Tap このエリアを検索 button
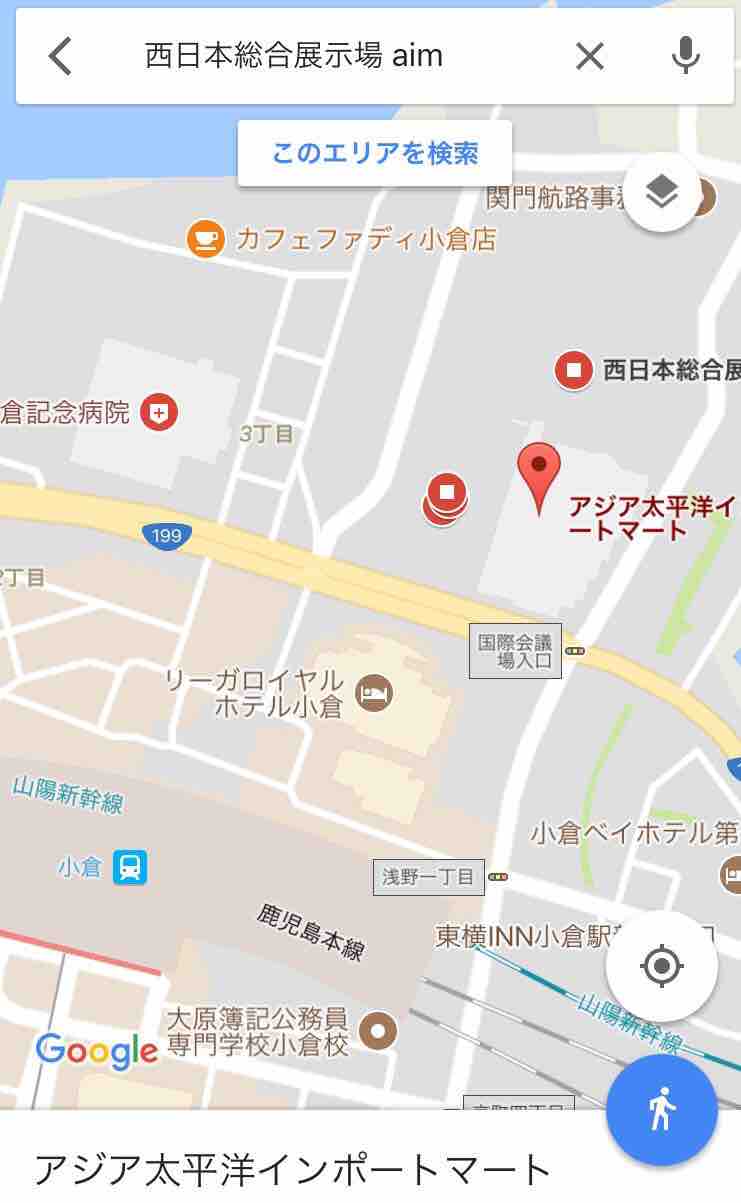 pos(374,153)
